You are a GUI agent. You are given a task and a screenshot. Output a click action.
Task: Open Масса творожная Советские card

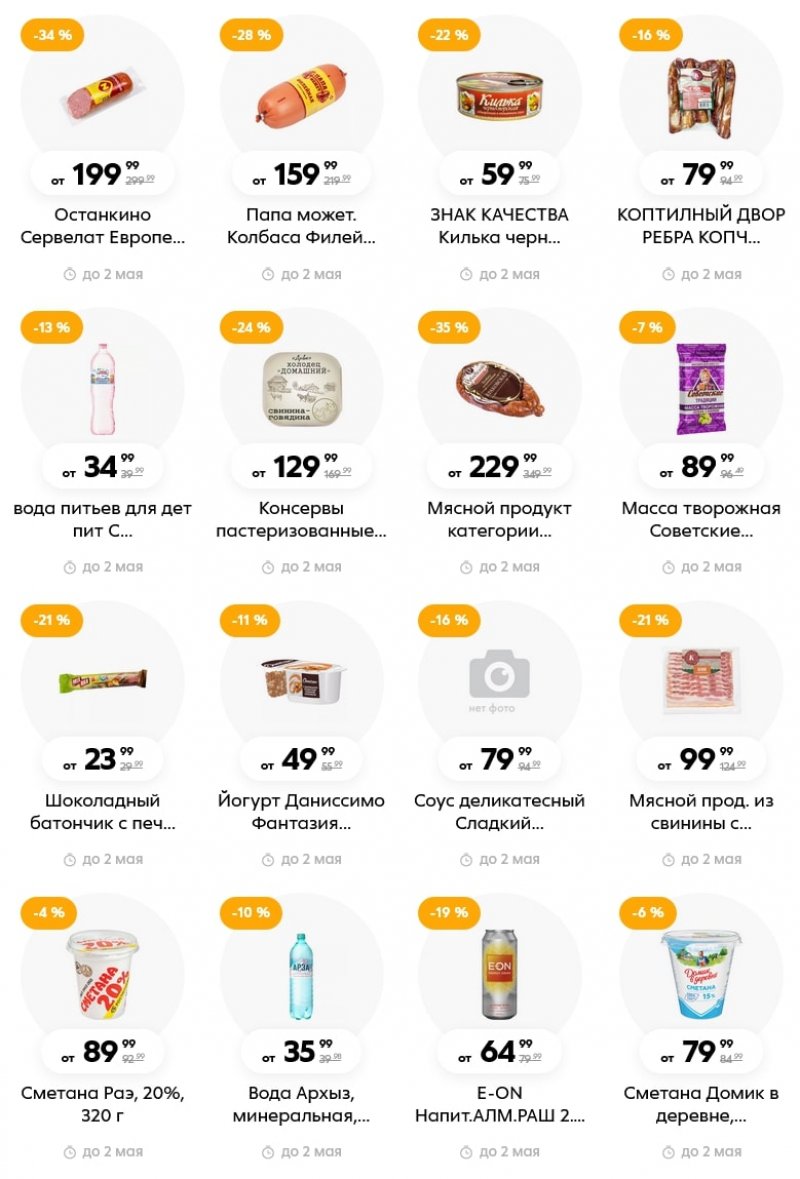pyautogui.click(x=700, y=388)
